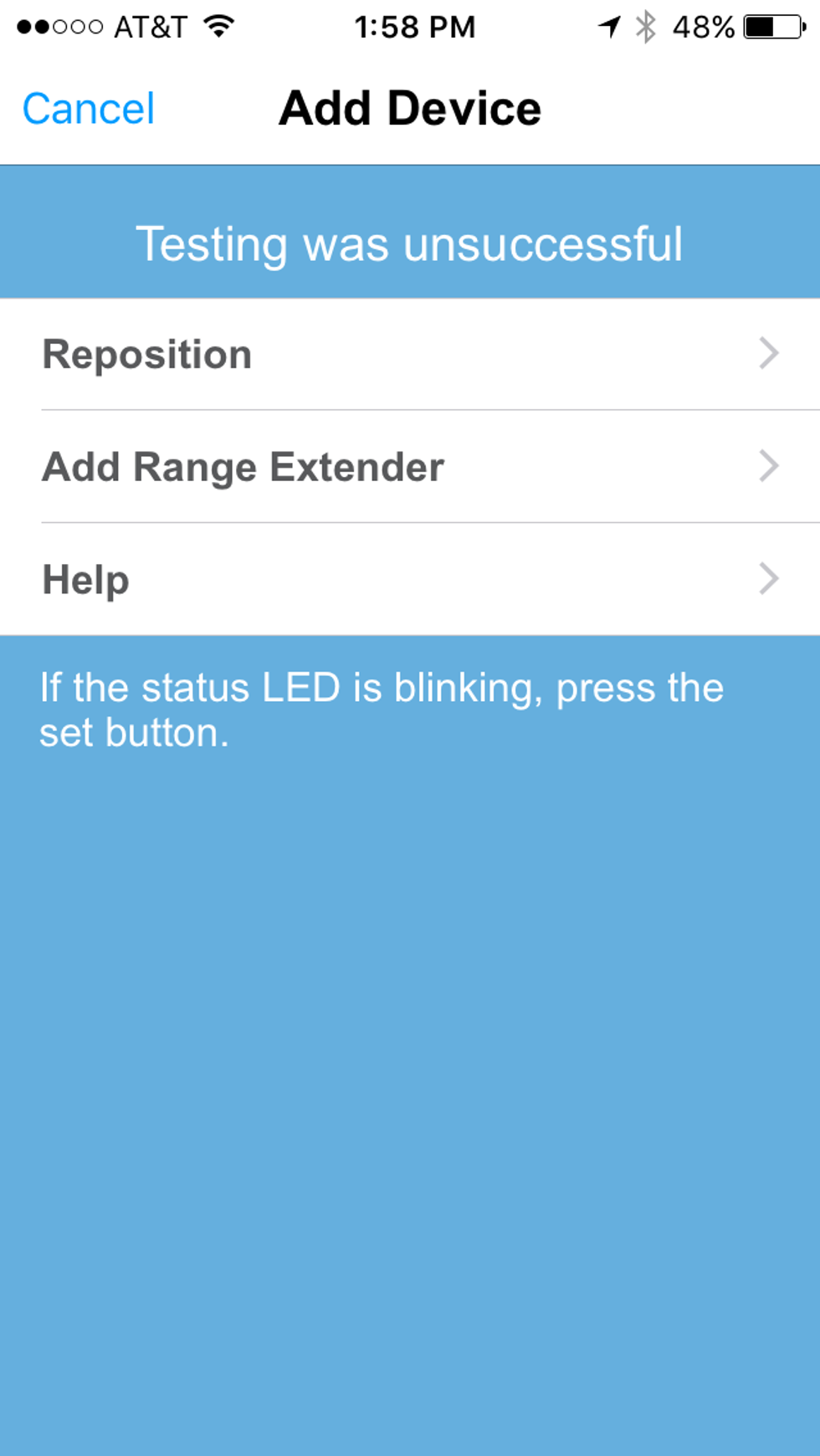Open the Help section via its arrow
The width and height of the screenshot is (820, 1456).
tap(768, 579)
